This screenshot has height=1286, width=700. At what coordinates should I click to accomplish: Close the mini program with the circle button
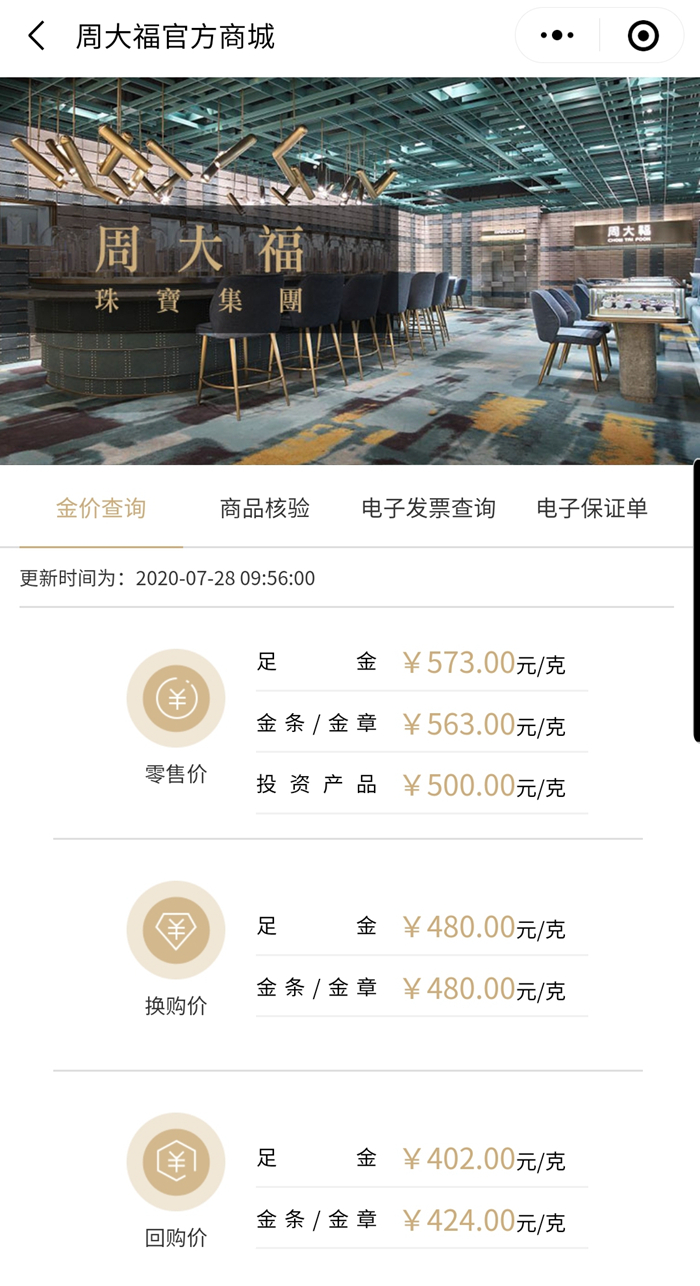[x=643, y=36]
